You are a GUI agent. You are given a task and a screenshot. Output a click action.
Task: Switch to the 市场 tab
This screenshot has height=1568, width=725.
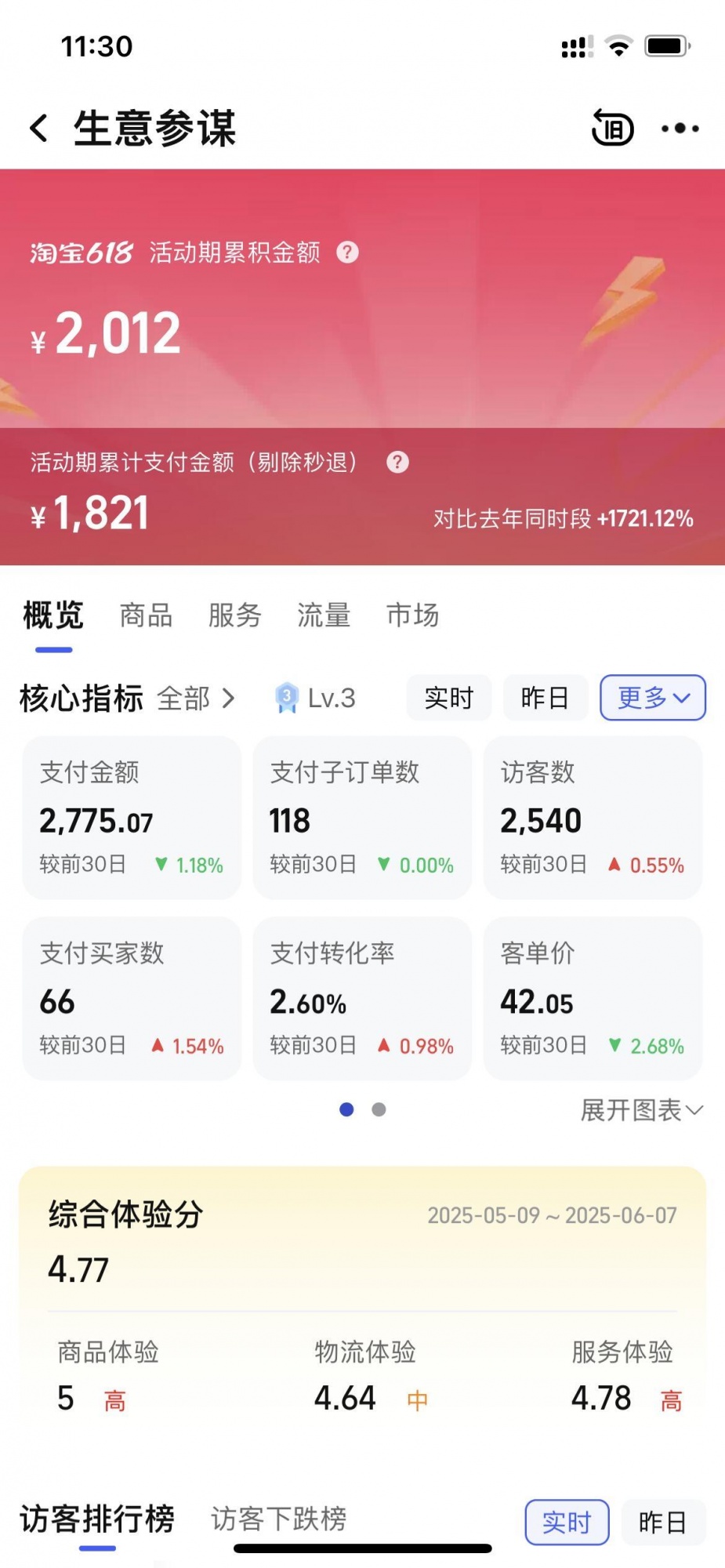coord(412,615)
